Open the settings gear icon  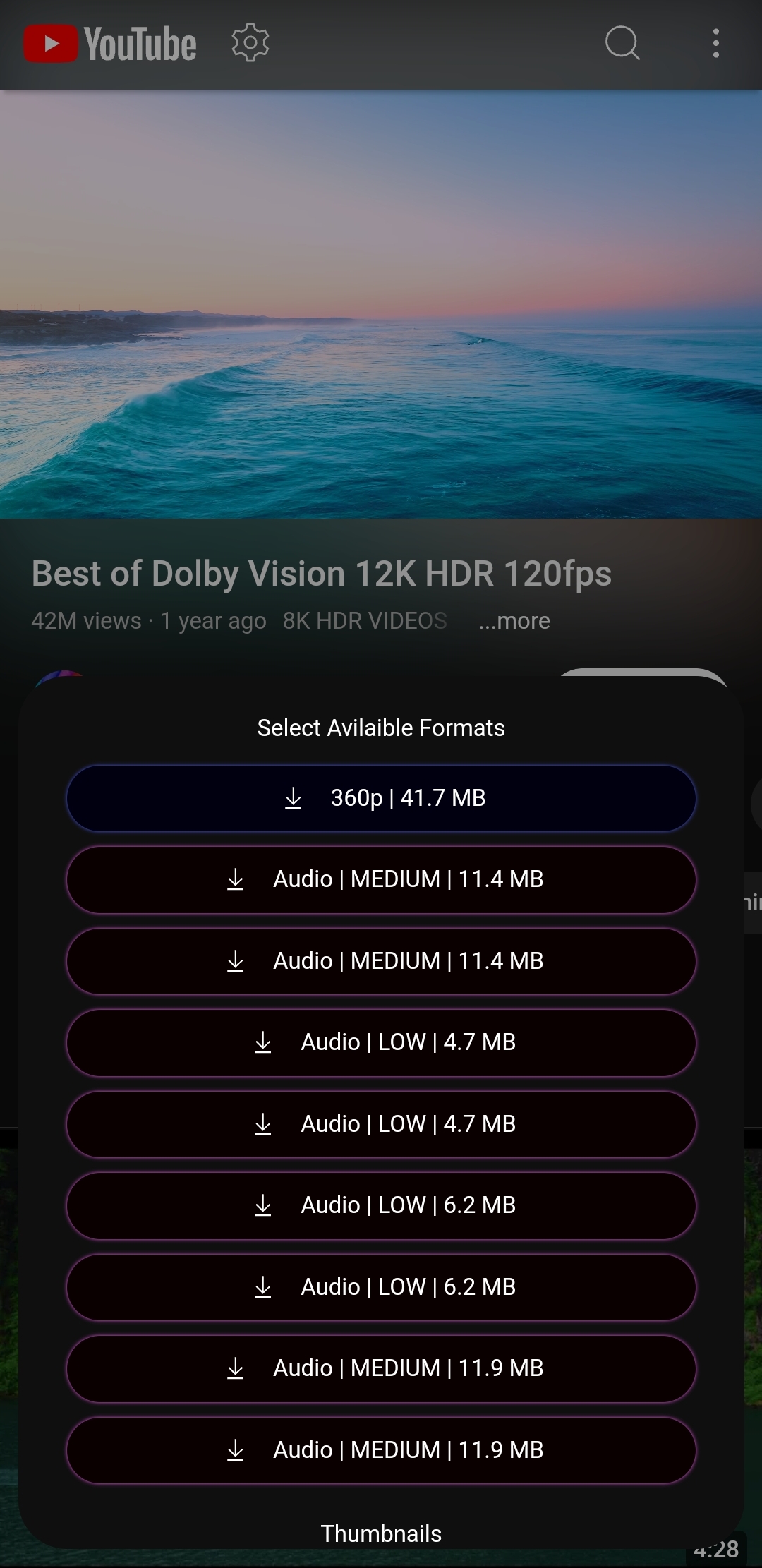[x=250, y=43]
